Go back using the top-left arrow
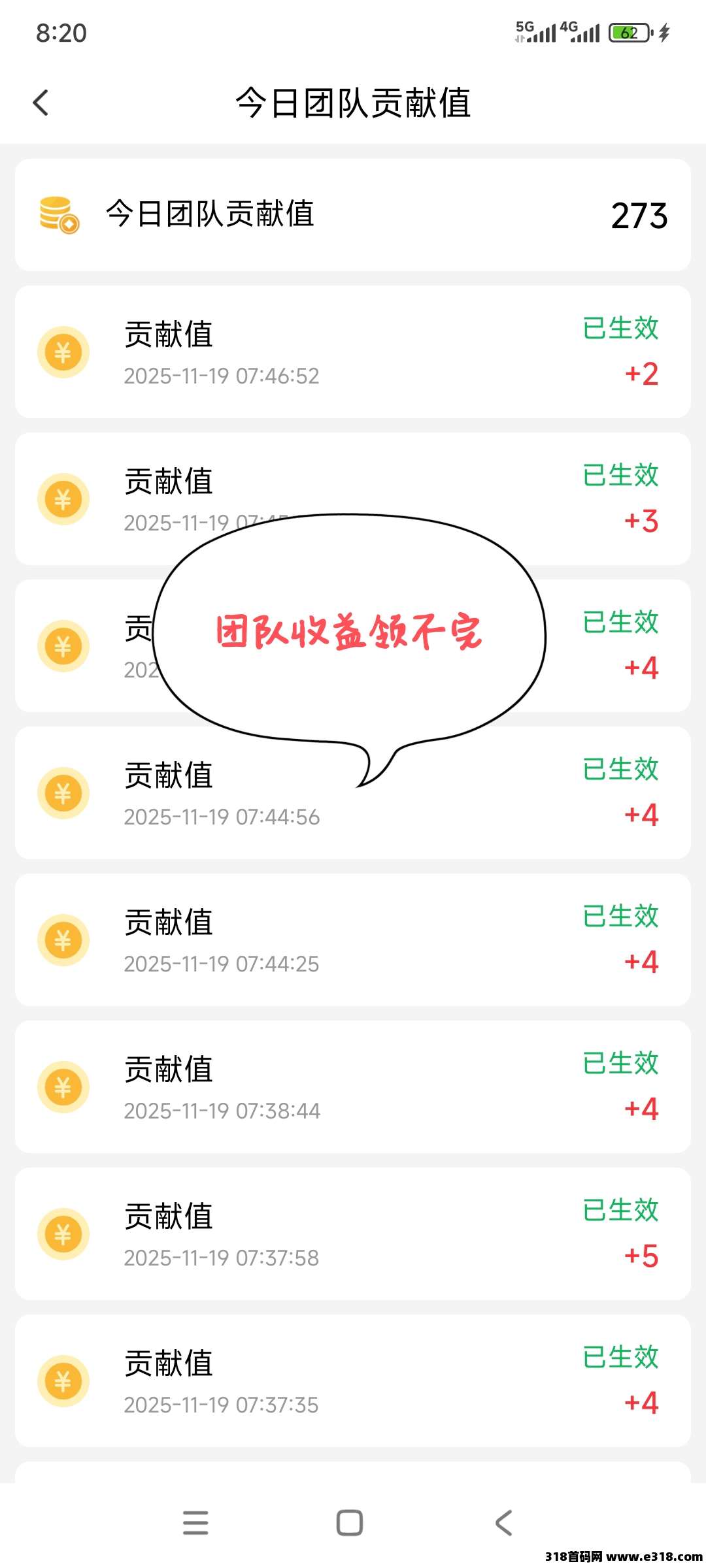The image size is (706, 1568). click(41, 103)
